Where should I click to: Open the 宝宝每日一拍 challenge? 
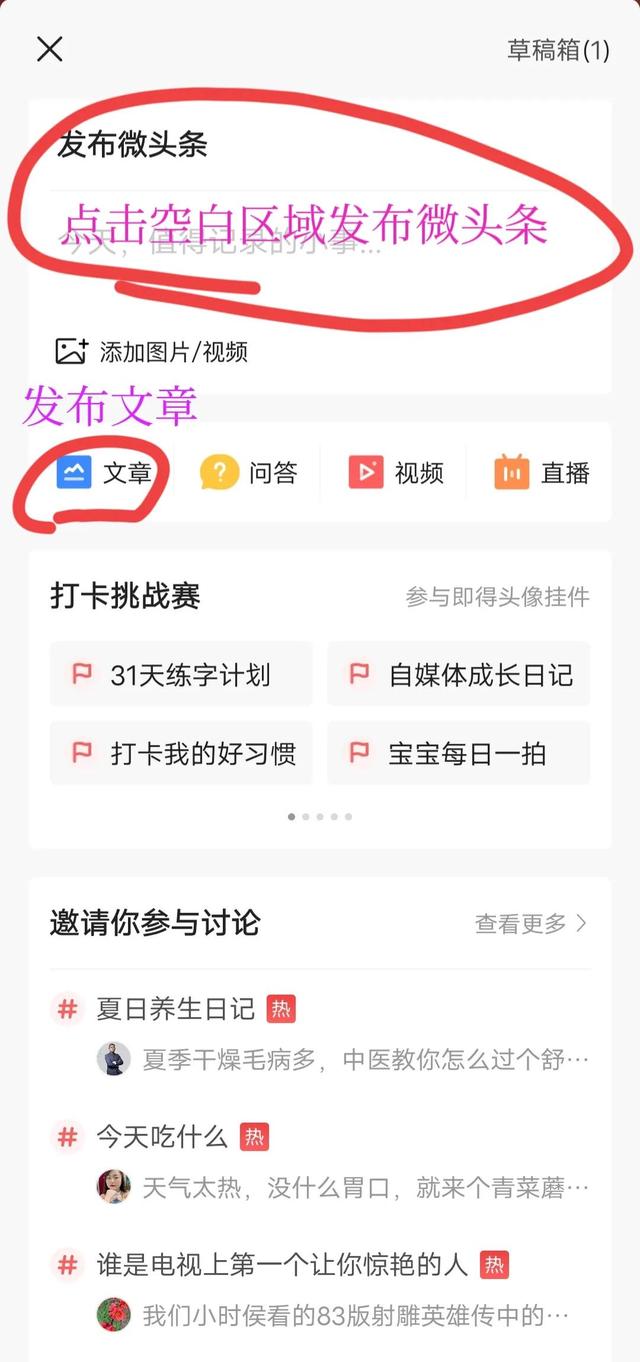[x=459, y=753]
